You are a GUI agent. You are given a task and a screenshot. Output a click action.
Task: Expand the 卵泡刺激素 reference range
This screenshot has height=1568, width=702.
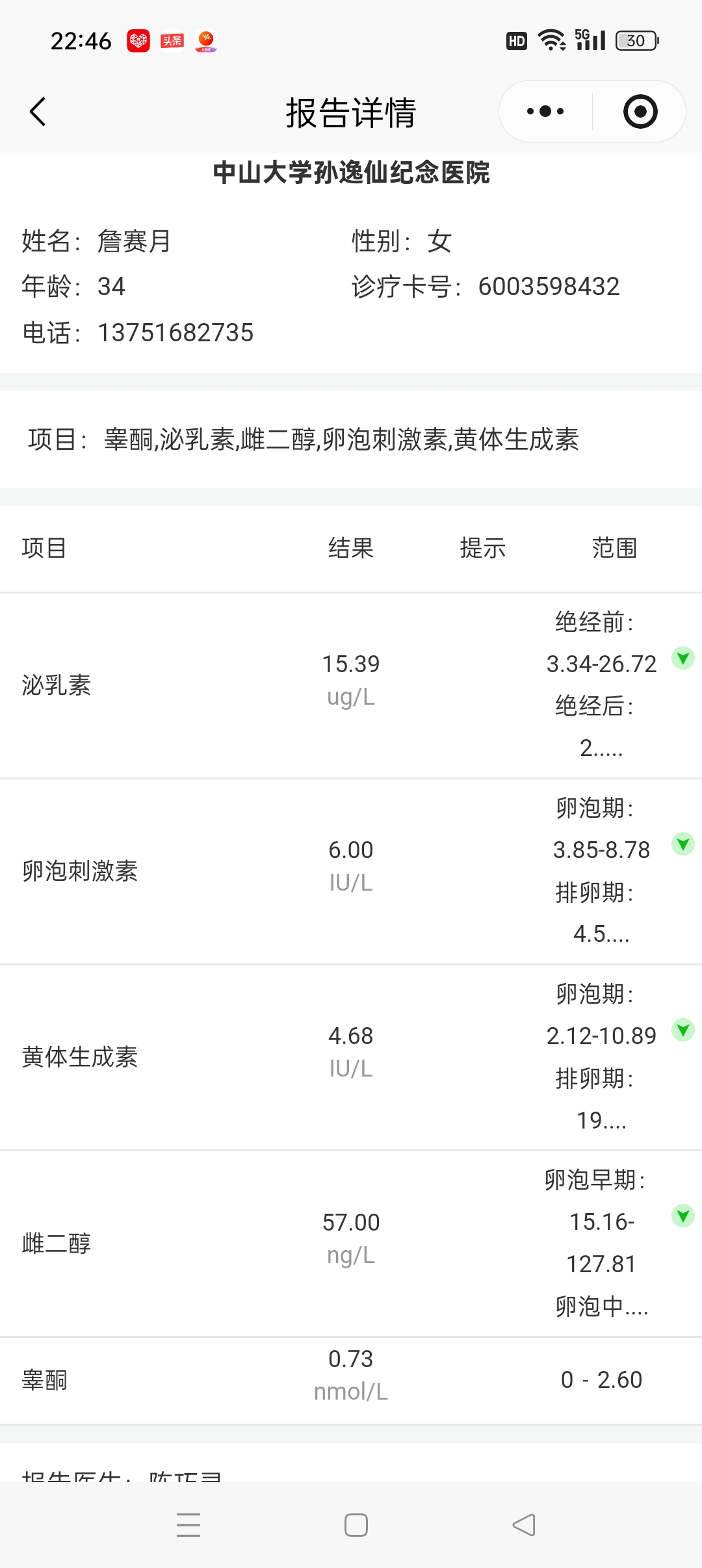(x=682, y=844)
